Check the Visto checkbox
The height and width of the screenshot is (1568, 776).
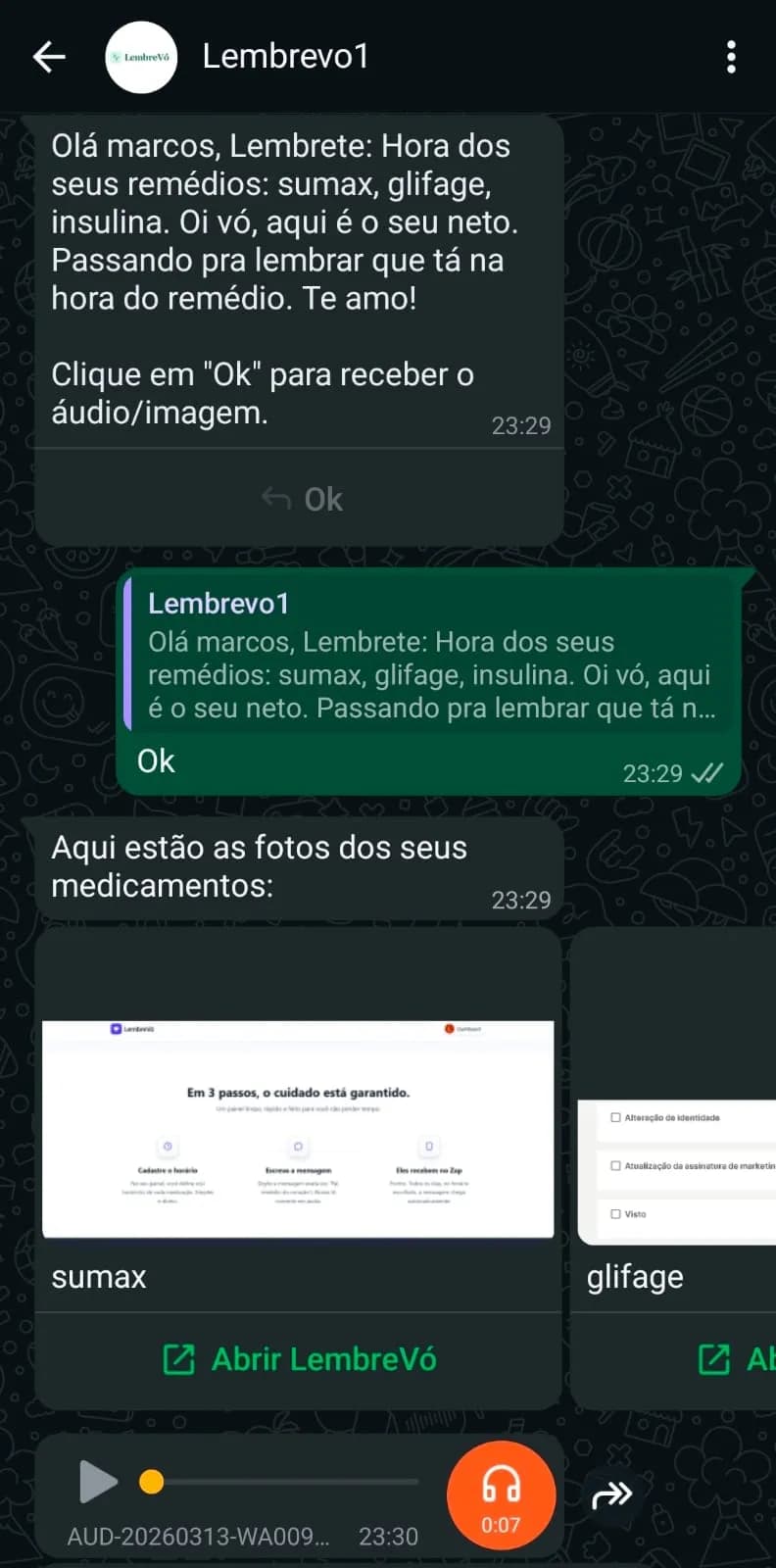click(615, 1213)
